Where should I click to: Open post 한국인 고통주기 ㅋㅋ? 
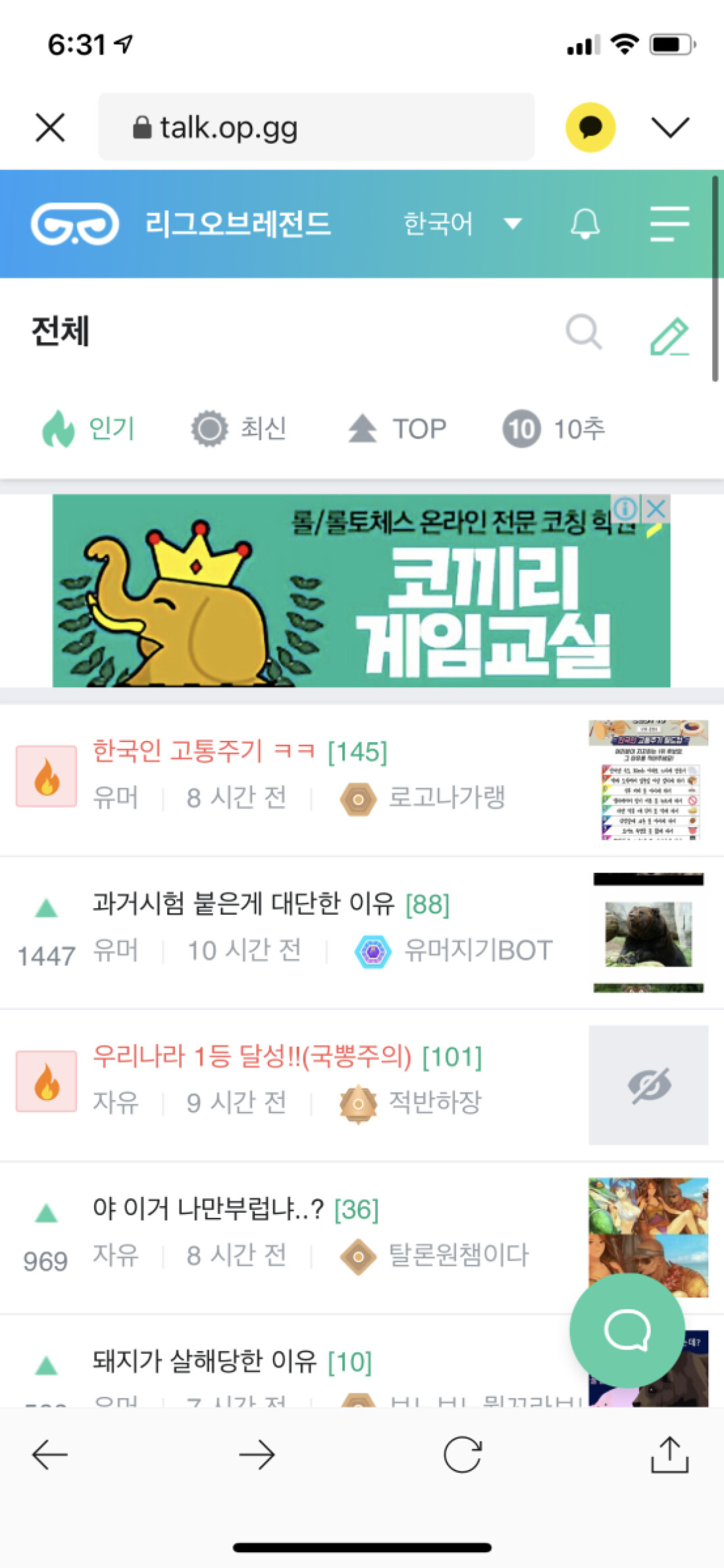pos(240,751)
